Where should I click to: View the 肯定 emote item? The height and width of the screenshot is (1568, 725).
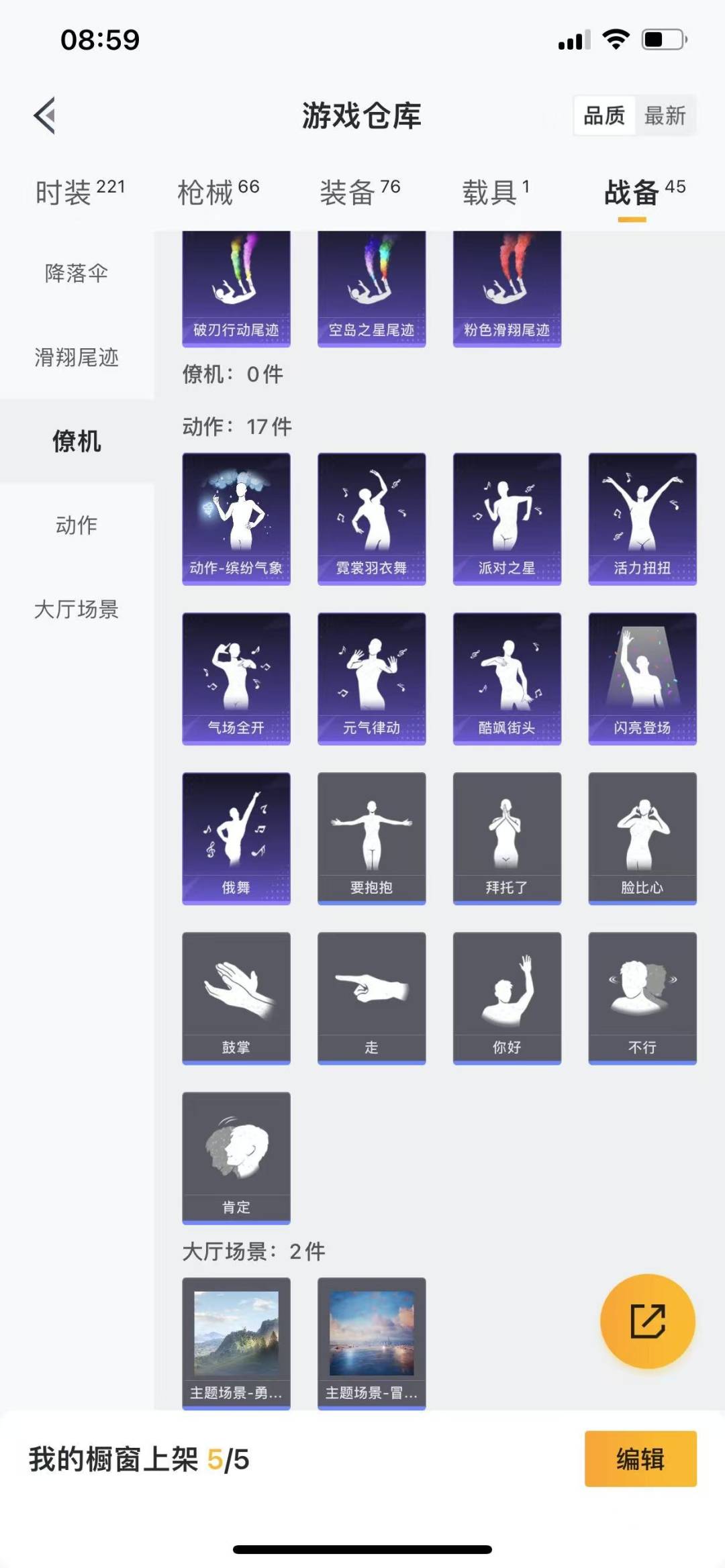[x=236, y=1157]
